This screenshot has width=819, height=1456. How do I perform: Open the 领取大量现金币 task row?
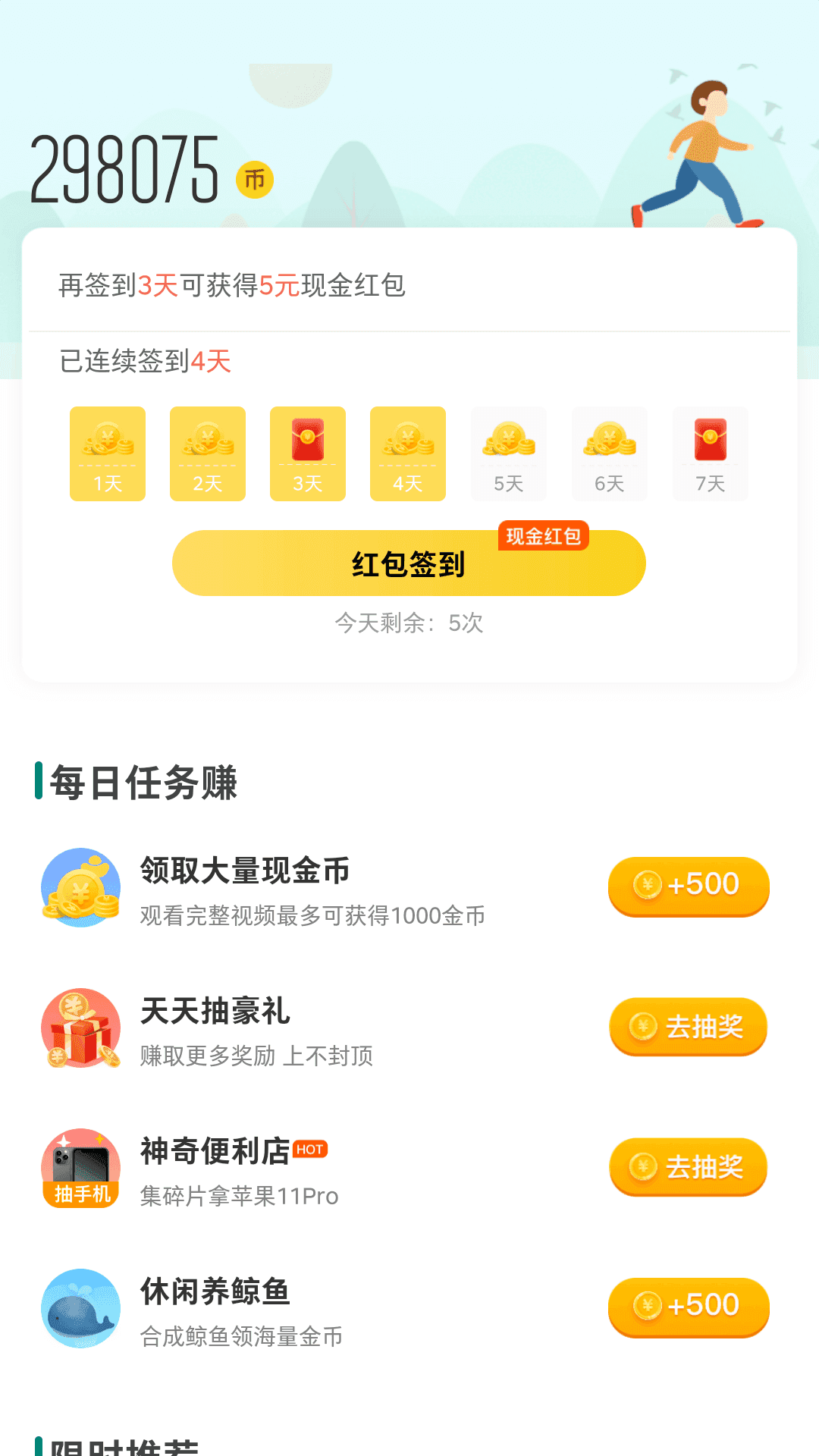(311, 889)
